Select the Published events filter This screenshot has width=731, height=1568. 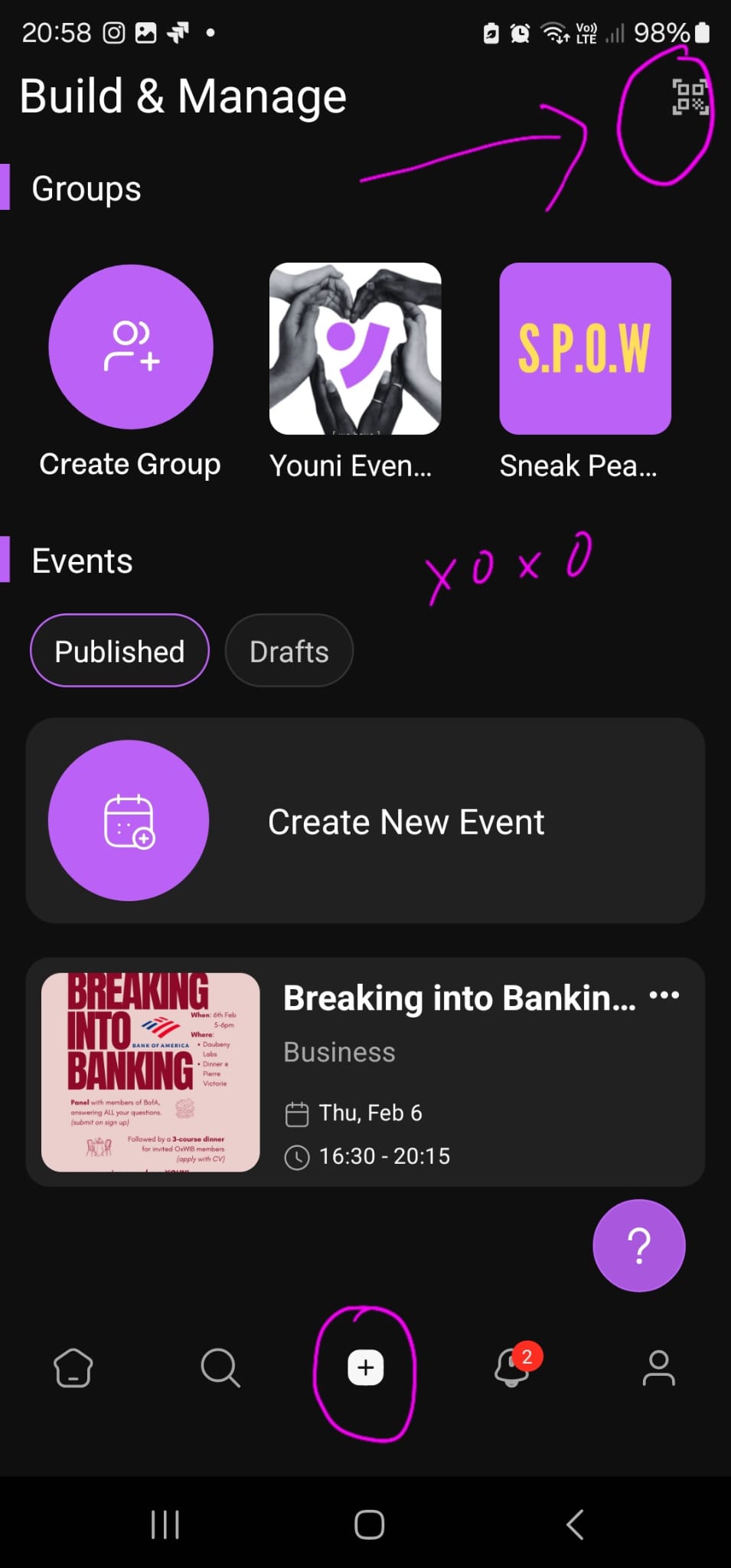click(119, 651)
